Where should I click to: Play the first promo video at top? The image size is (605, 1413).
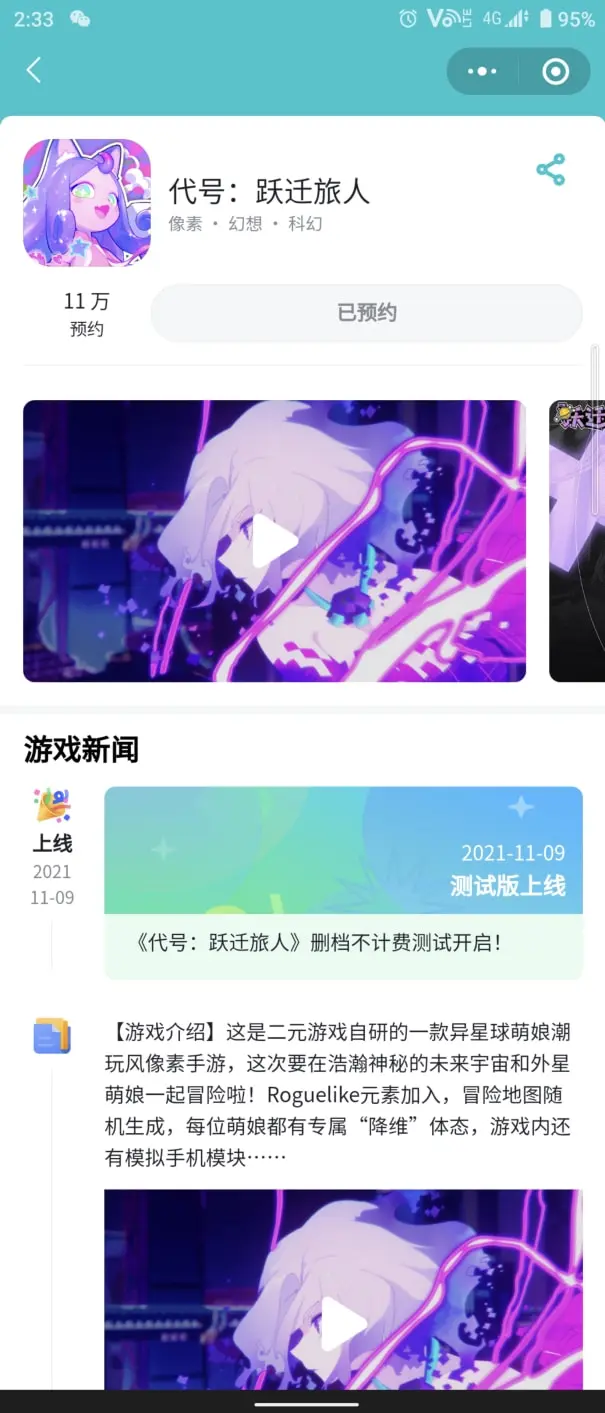274,541
